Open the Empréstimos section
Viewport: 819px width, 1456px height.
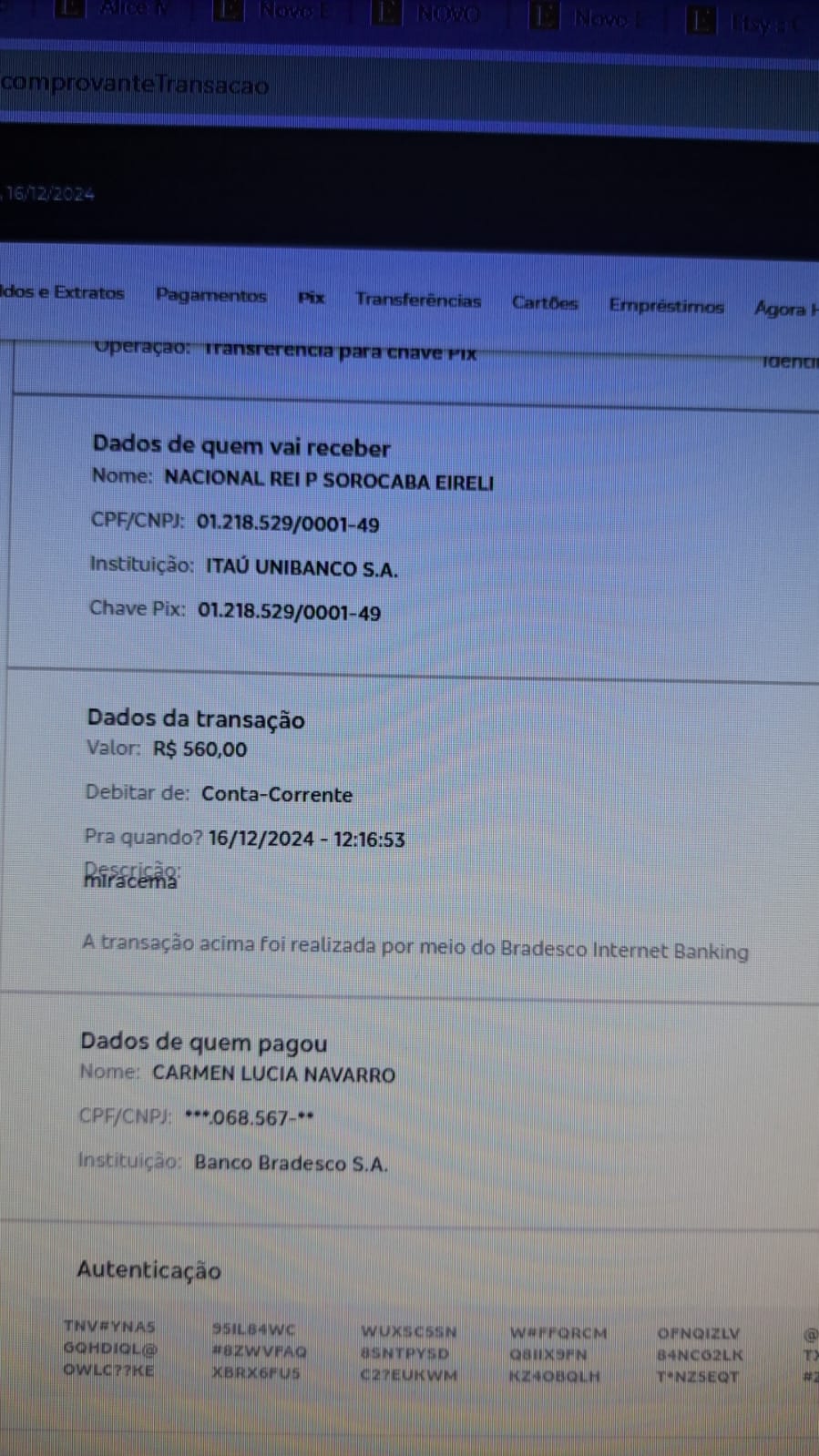pos(666,306)
